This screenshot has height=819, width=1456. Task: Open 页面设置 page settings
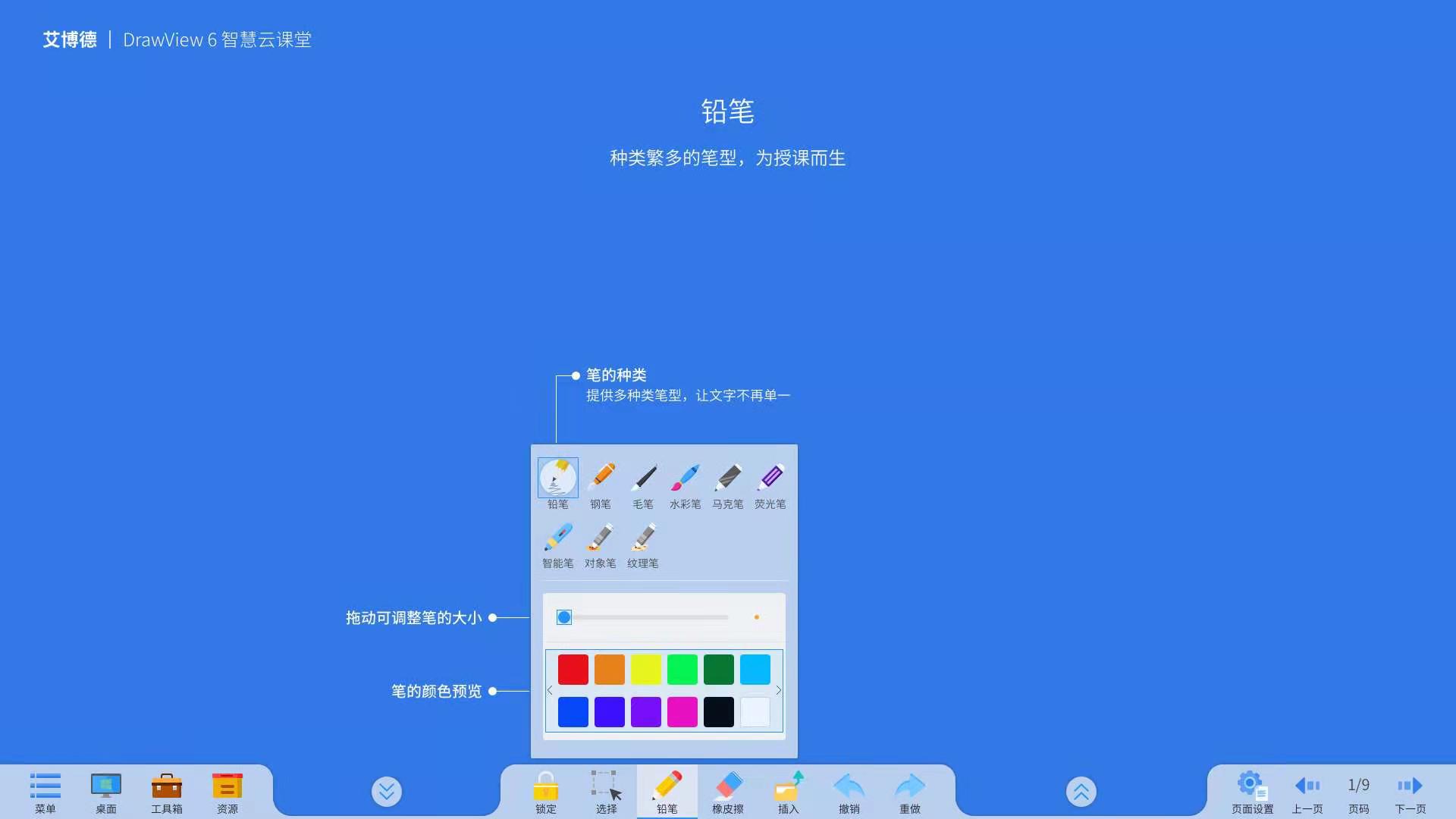1252,792
